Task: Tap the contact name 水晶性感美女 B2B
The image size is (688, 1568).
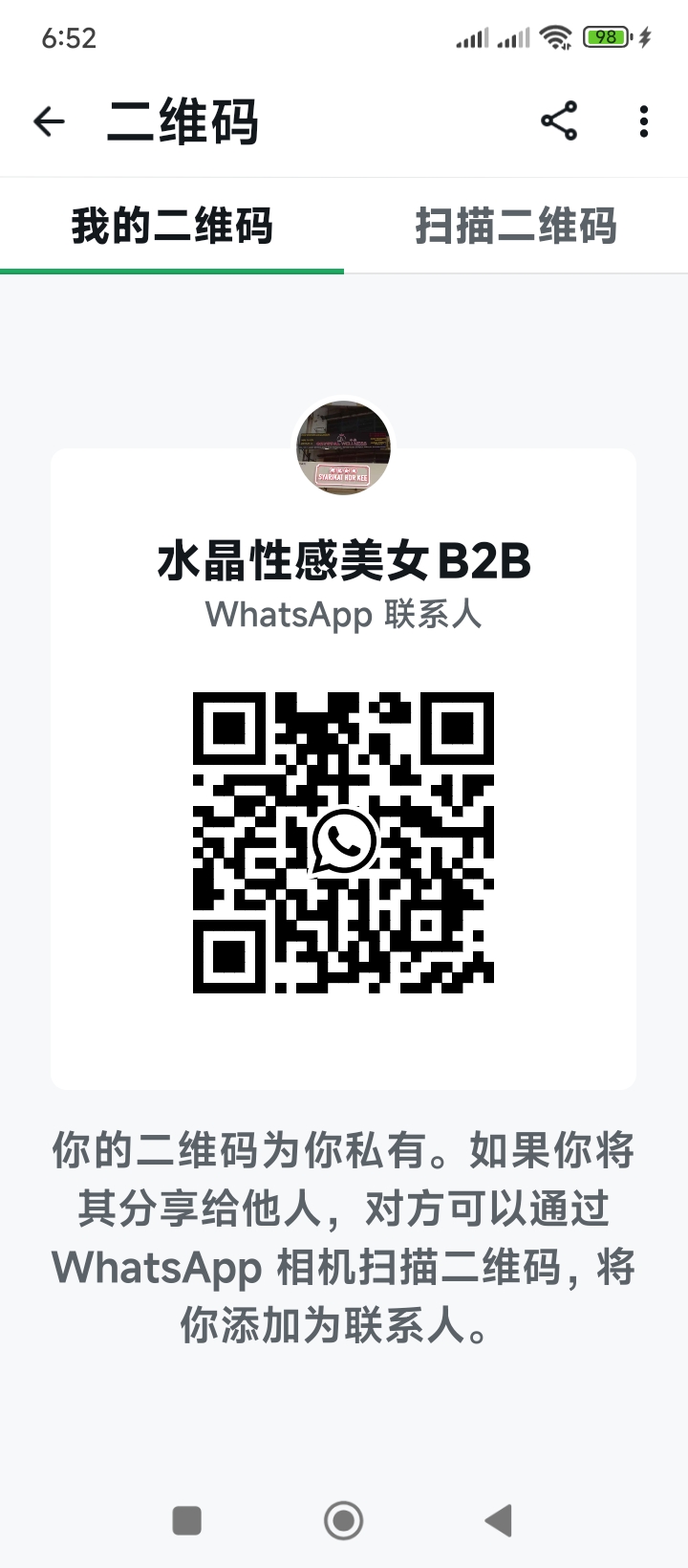Action: [x=344, y=565]
